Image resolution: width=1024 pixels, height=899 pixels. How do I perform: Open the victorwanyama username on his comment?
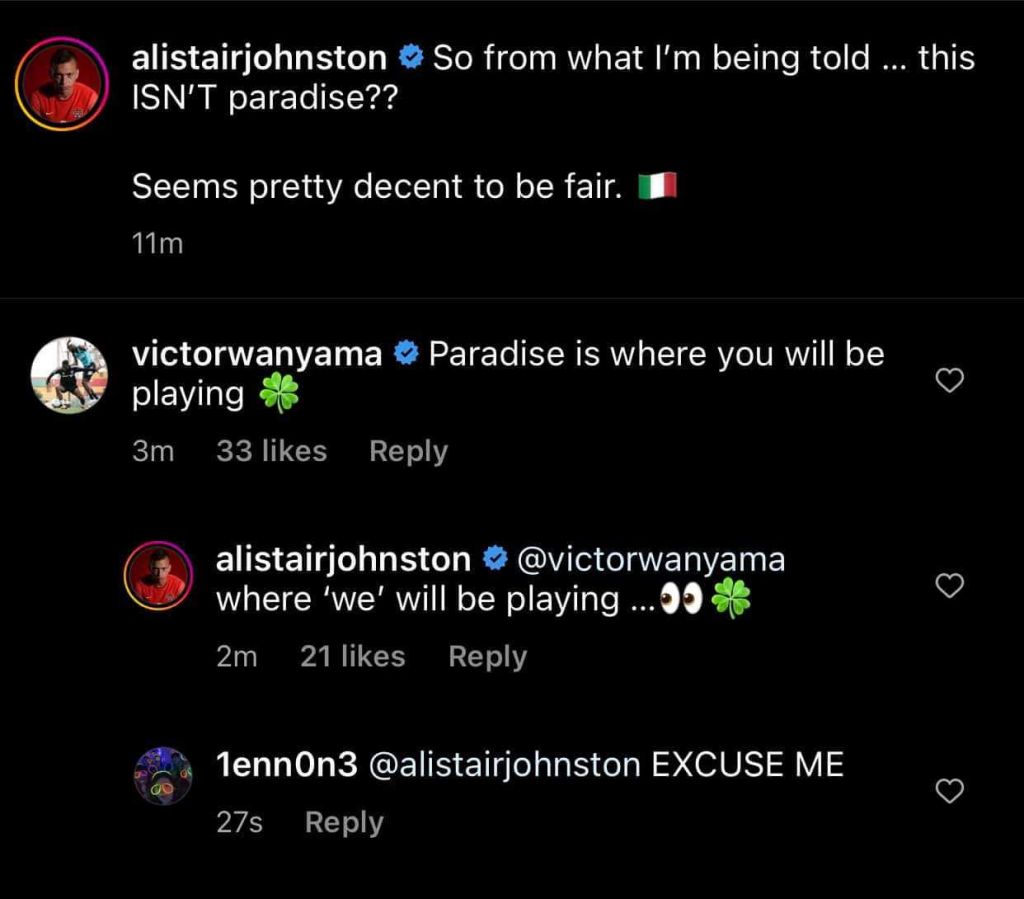(x=257, y=354)
